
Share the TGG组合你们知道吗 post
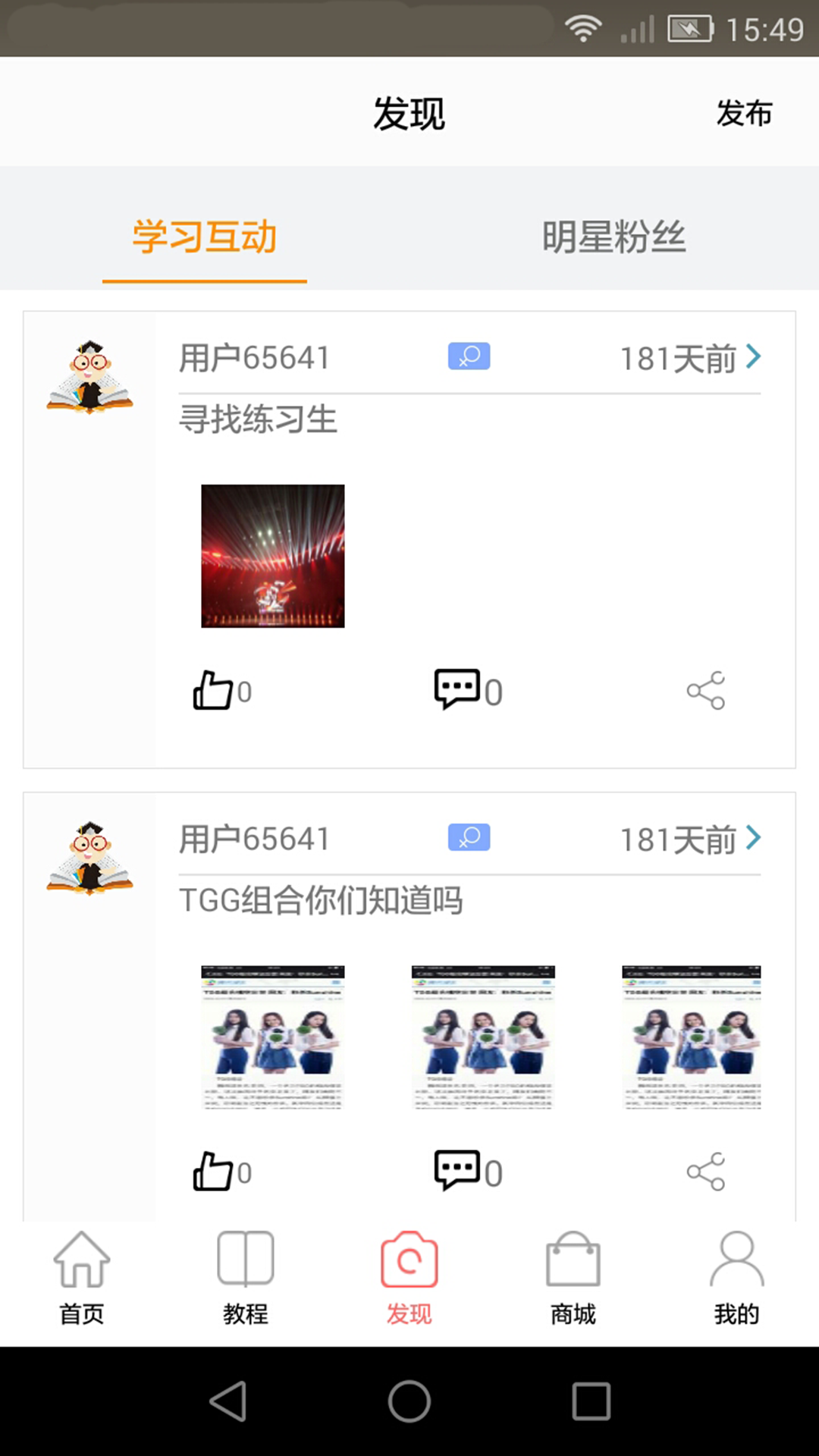click(706, 1172)
